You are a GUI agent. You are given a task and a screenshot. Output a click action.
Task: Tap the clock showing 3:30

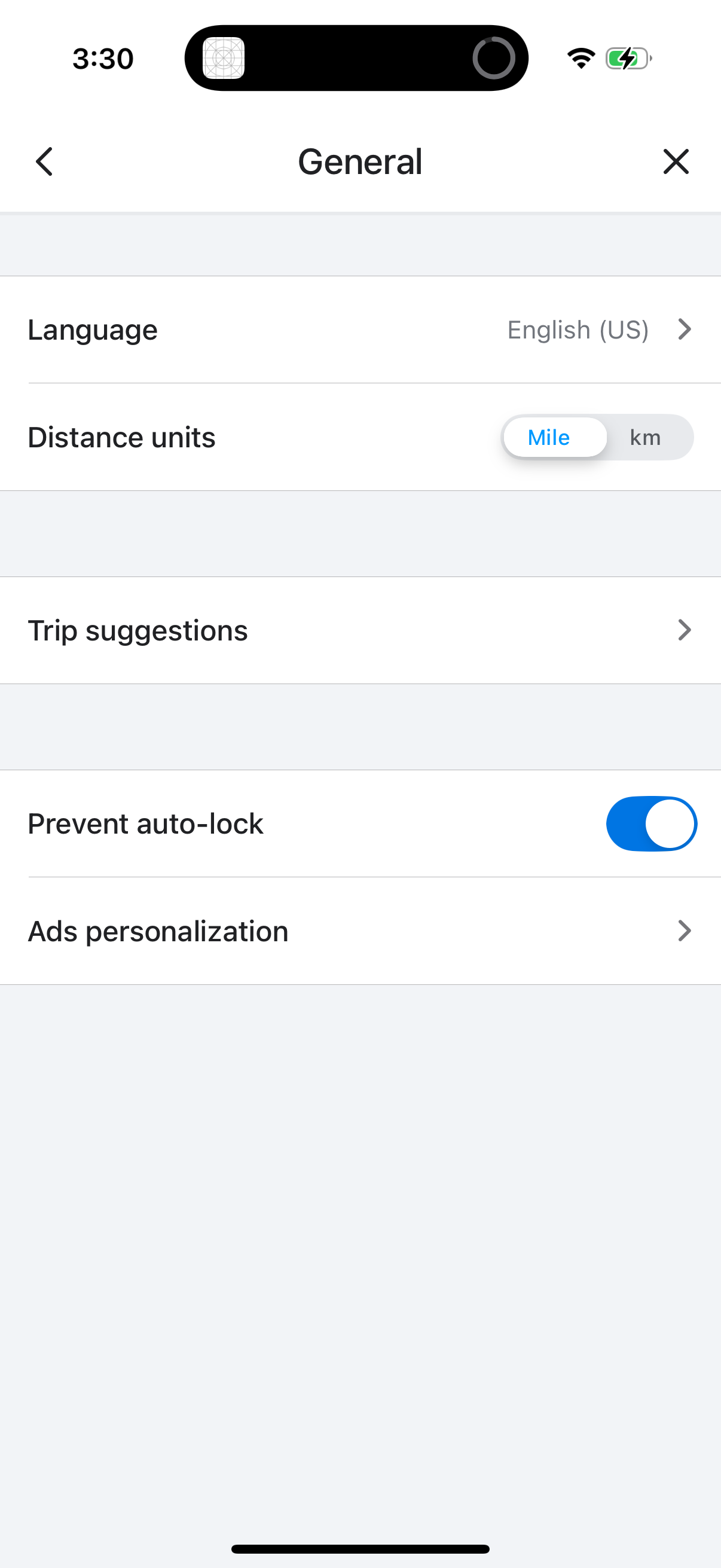(103, 58)
